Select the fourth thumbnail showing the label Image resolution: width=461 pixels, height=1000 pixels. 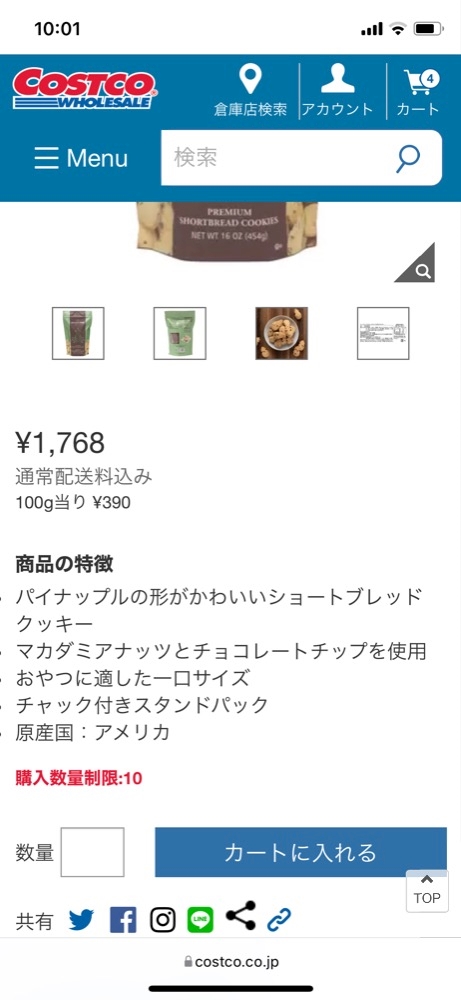click(383, 334)
